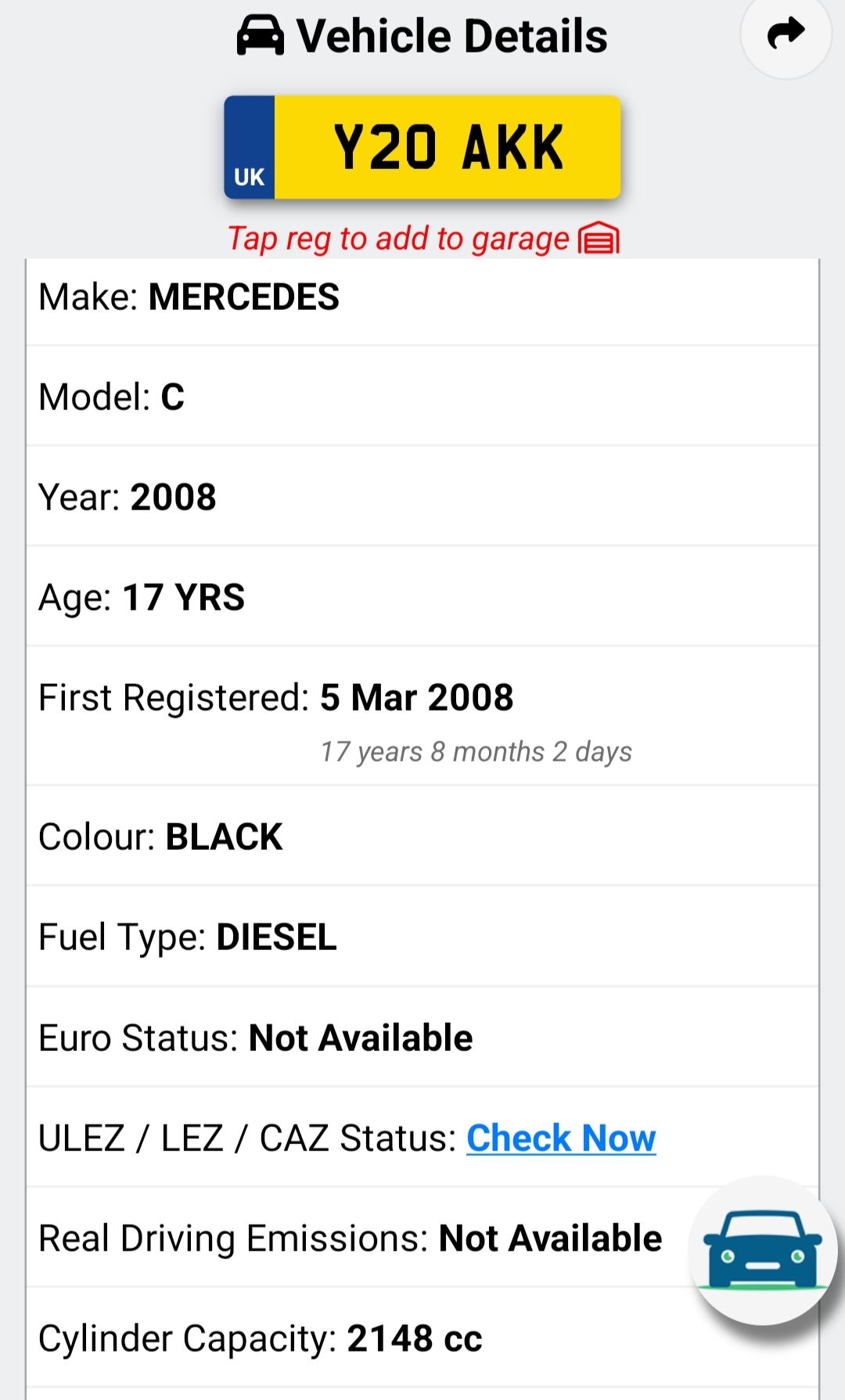The width and height of the screenshot is (845, 1400).
Task: Open the Check Now ULEZ link
Action: pyautogui.click(x=561, y=1138)
